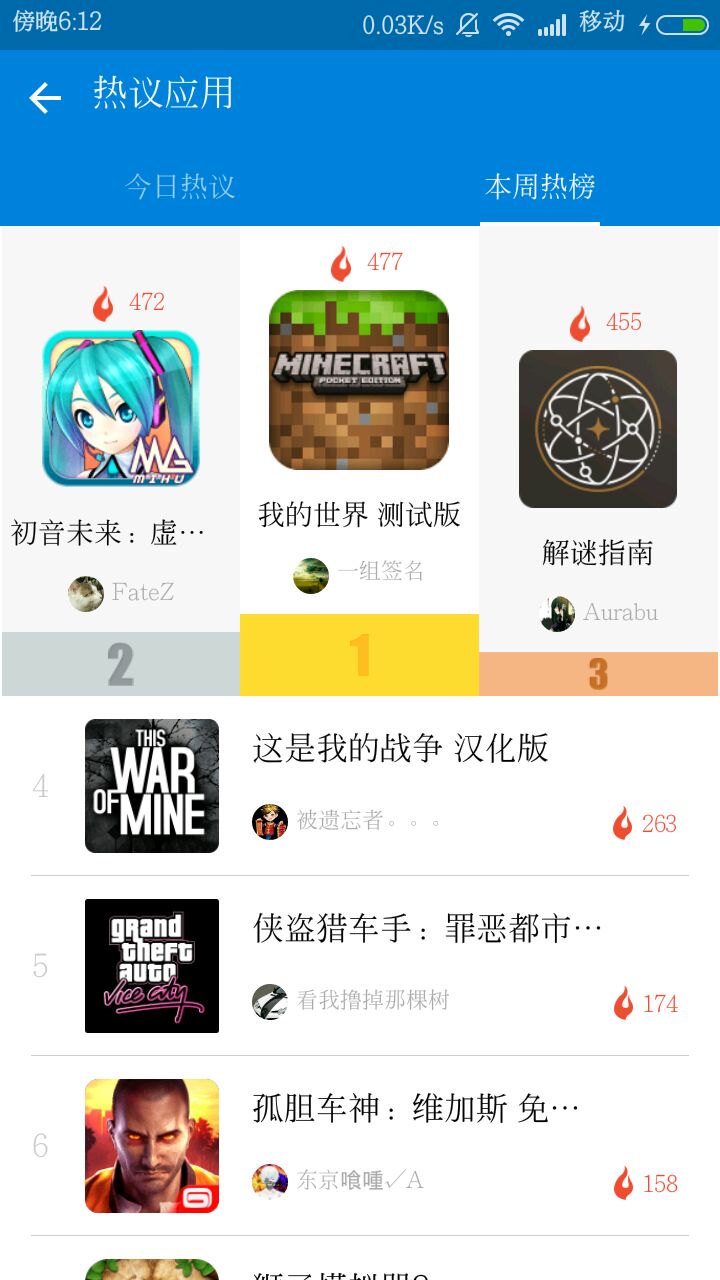
Task: Open 这是我的战争 汉化版 entry
Action: pyautogui.click(x=400, y=786)
